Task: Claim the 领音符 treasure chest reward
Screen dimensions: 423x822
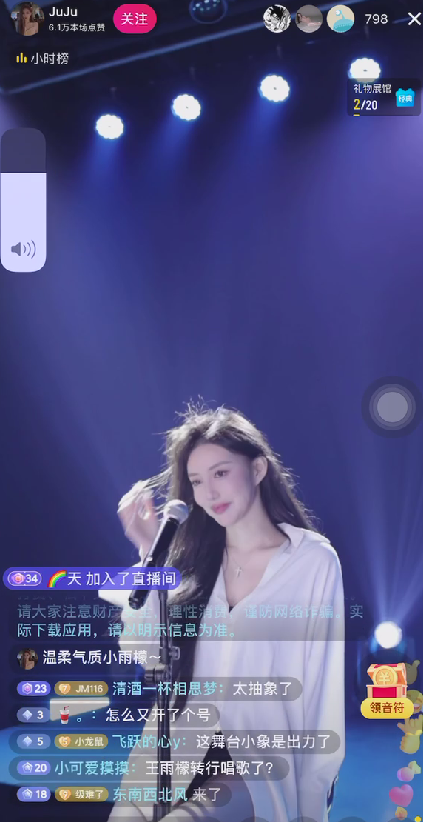Action: tap(387, 691)
